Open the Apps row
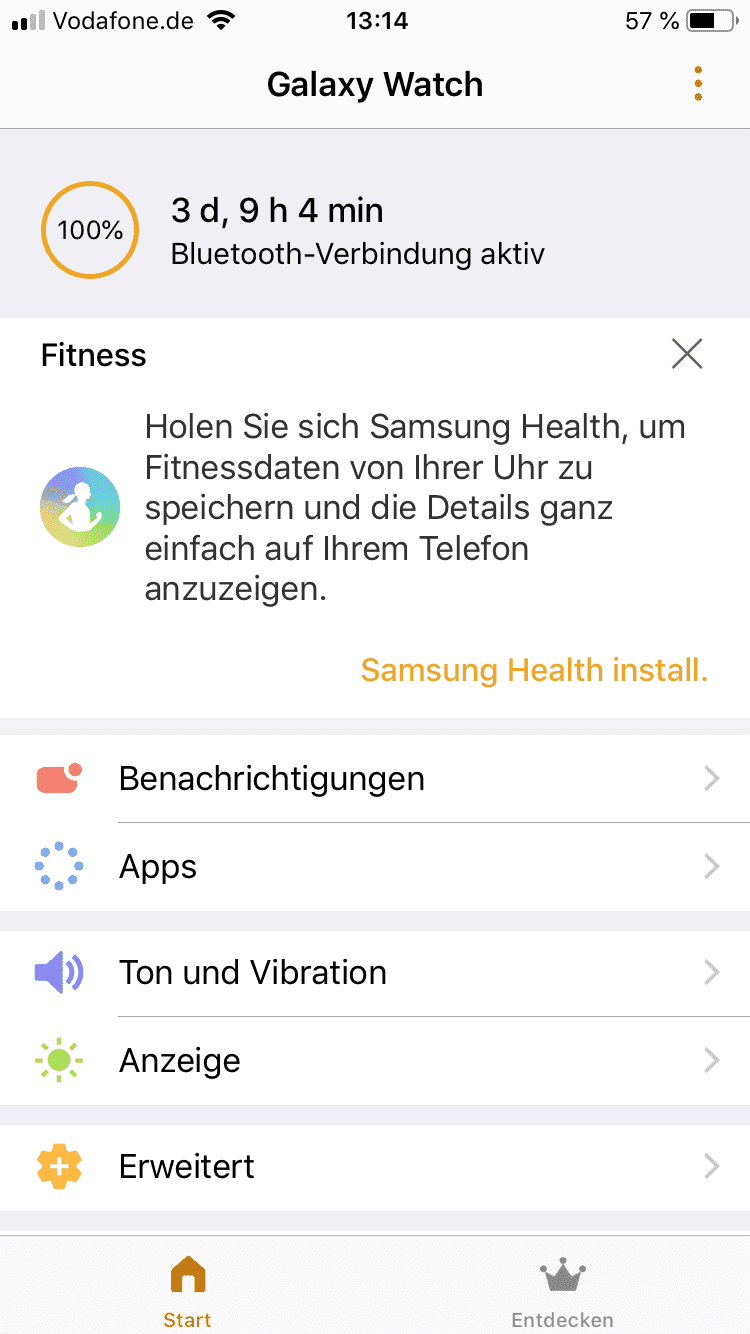 pos(375,866)
